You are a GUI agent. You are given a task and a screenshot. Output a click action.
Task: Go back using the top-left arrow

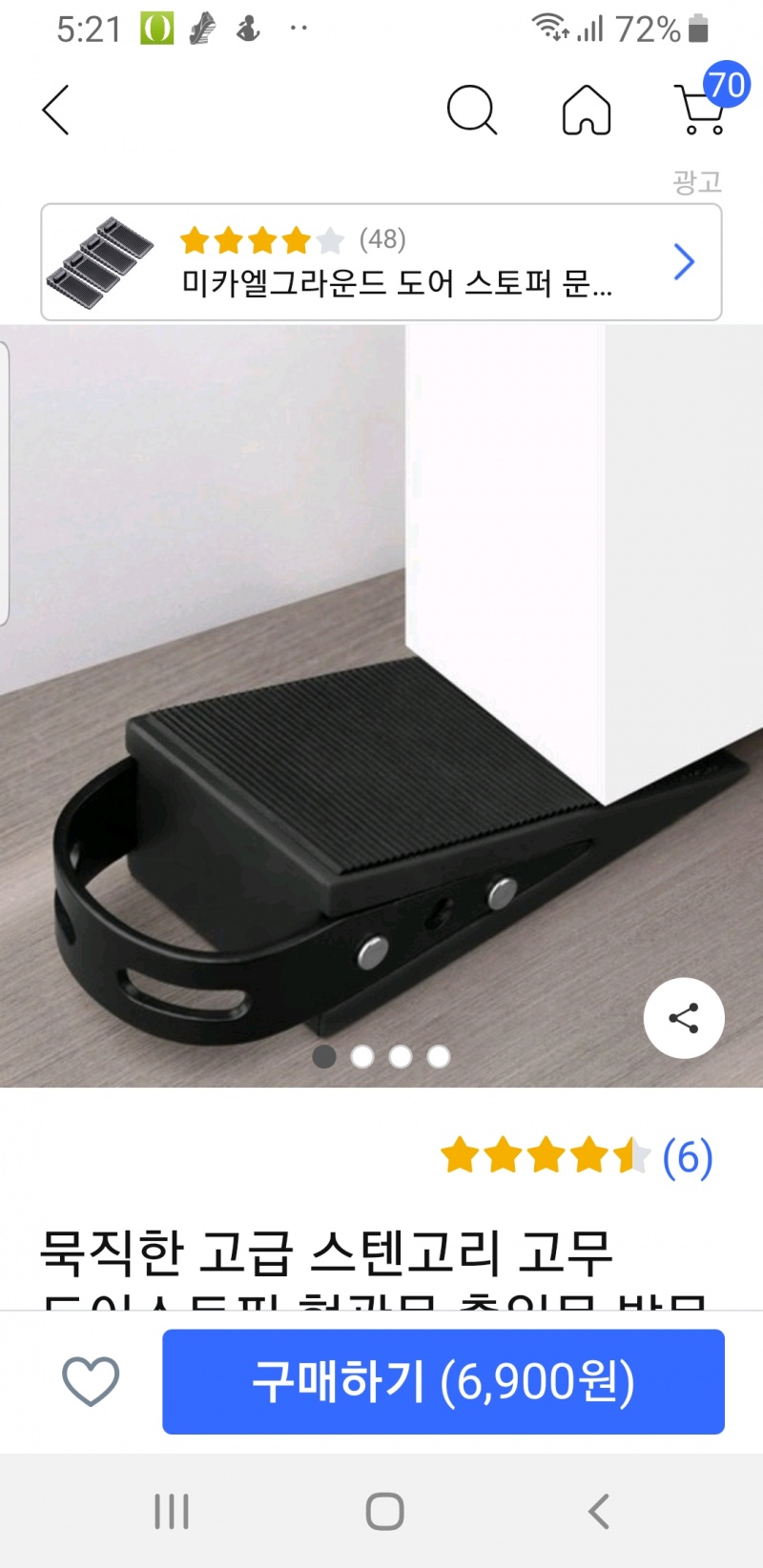pyautogui.click(x=56, y=110)
